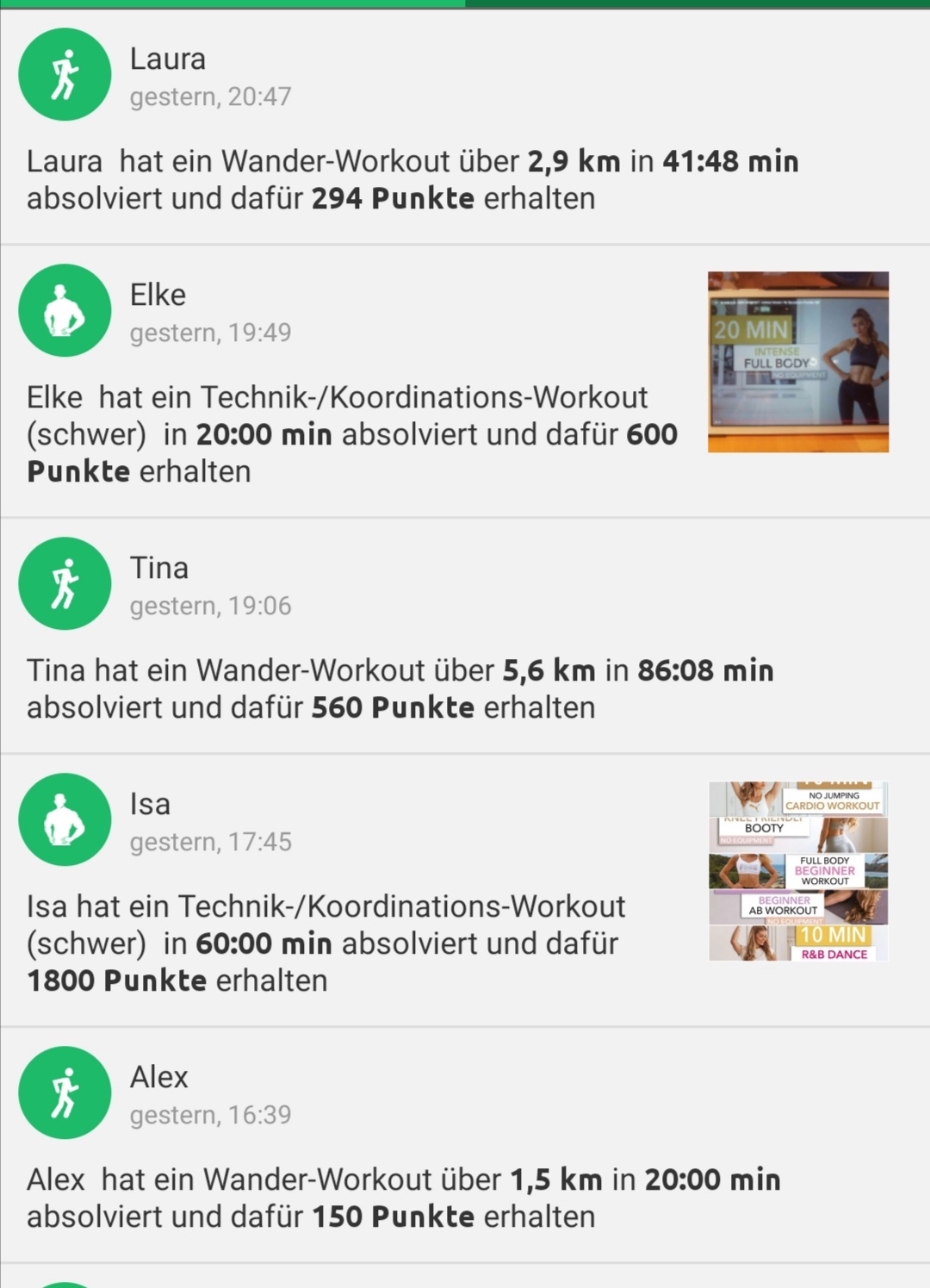Select Alex's hiking workout avatar icon

pos(65,1092)
